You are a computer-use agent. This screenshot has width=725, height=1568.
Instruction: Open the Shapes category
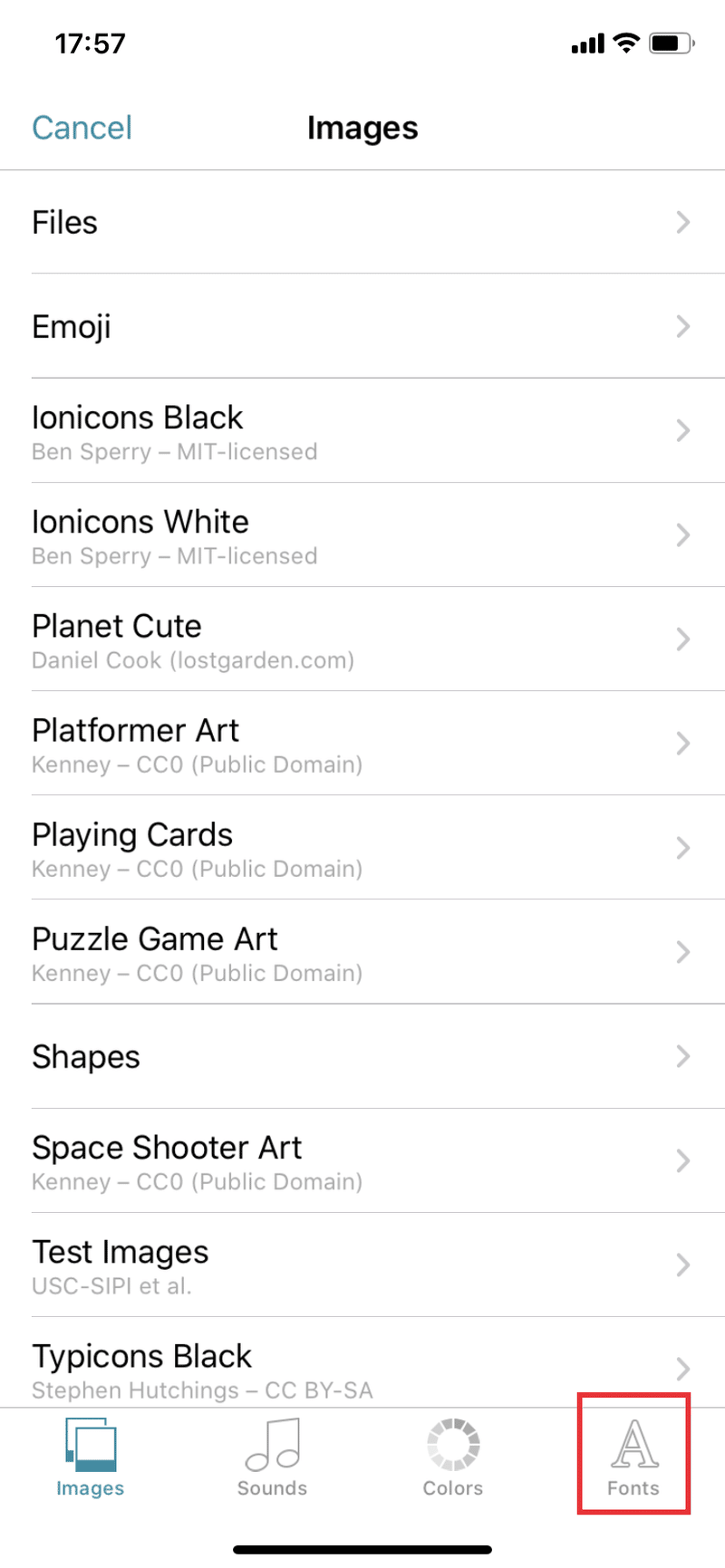point(362,1056)
